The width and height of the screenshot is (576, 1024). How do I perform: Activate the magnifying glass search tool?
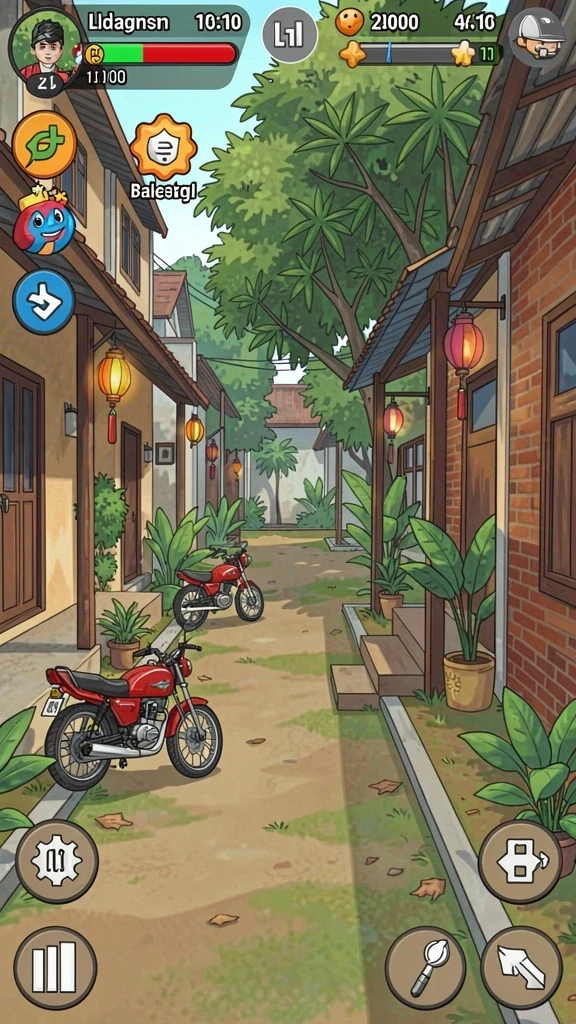tap(425, 968)
